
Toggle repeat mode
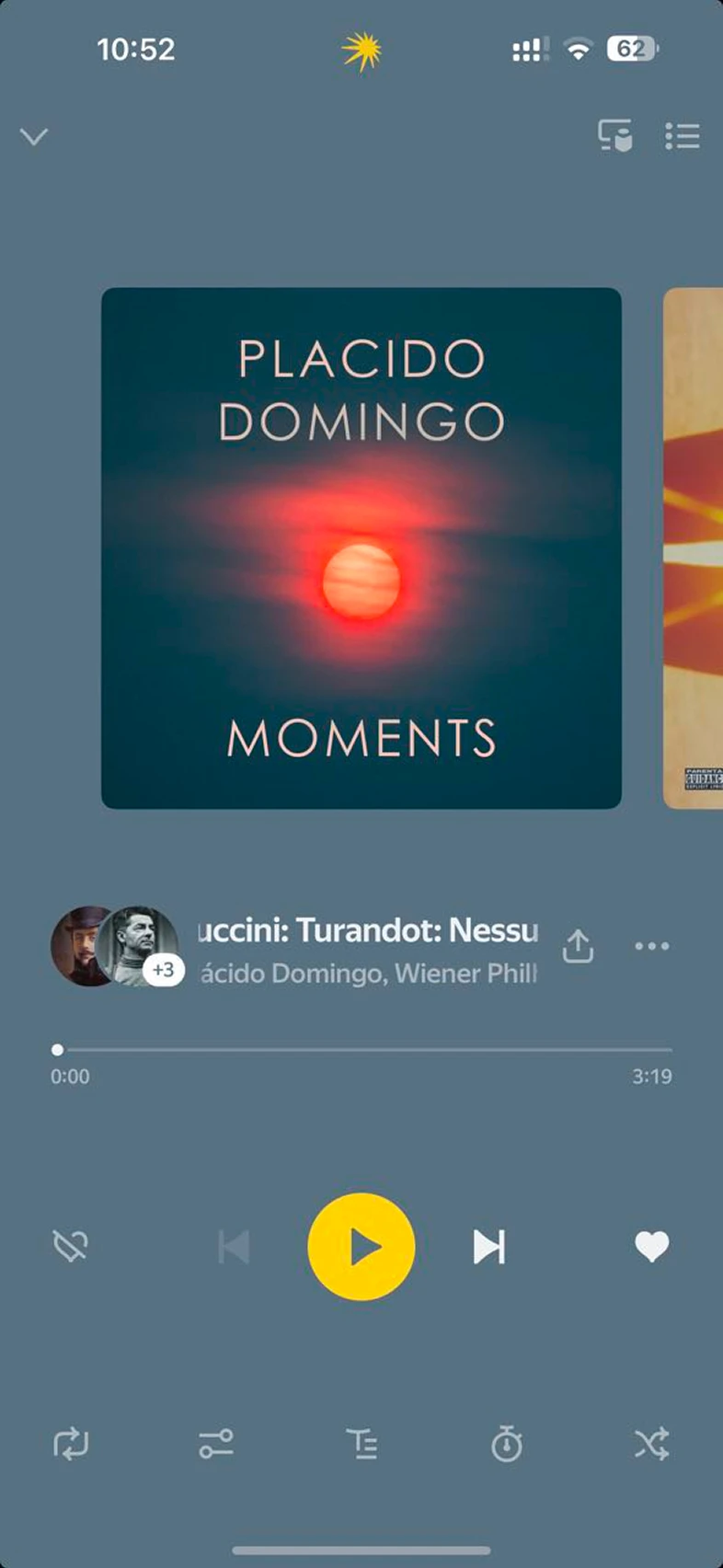coord(71,1444)
